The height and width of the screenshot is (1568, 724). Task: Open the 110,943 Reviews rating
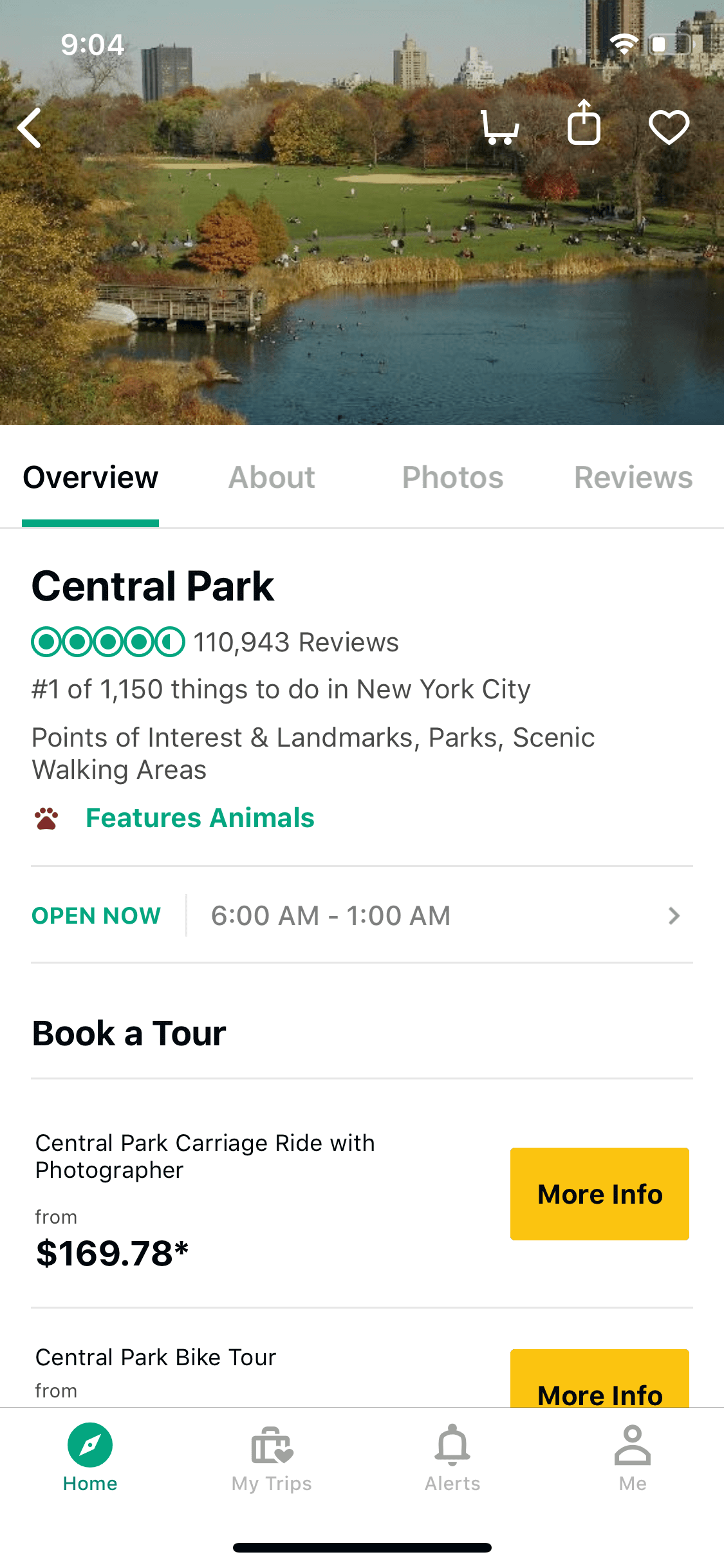(x=215, y=642)
